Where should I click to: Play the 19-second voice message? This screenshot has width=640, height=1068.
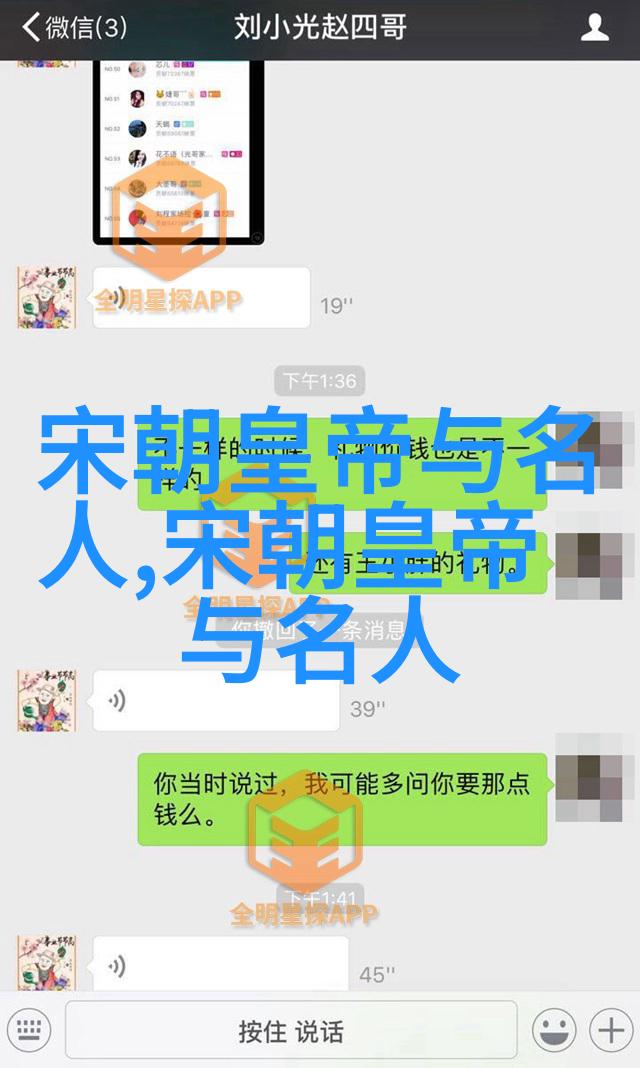tap(200, 298)
